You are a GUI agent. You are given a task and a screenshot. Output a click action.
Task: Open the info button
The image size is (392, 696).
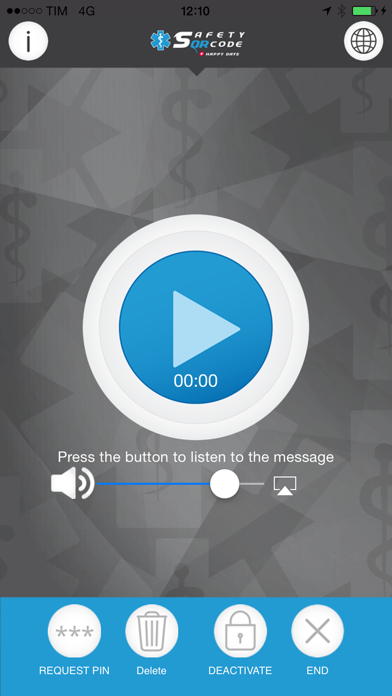point(28,41)
